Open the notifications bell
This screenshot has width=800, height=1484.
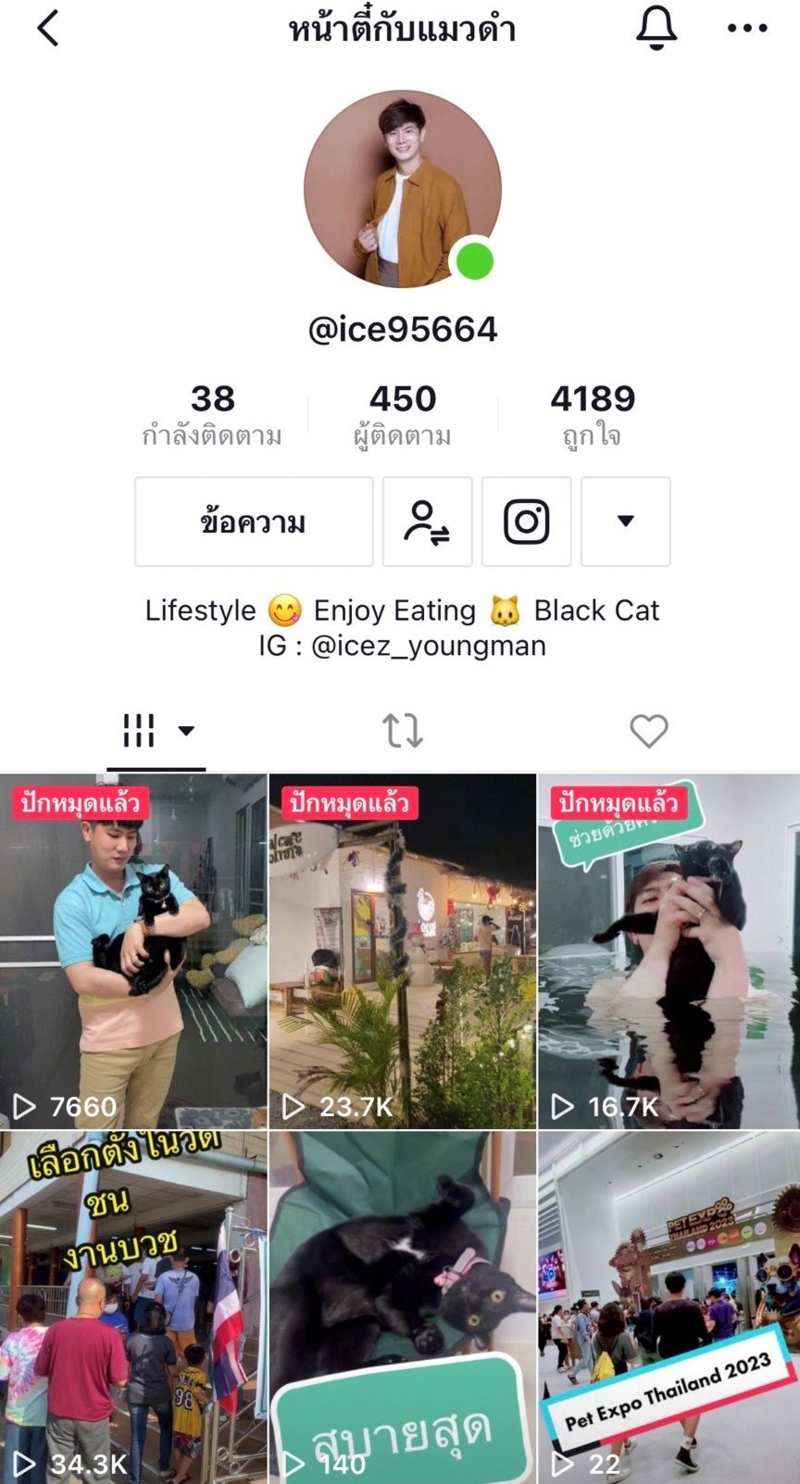tap(656, 28)
